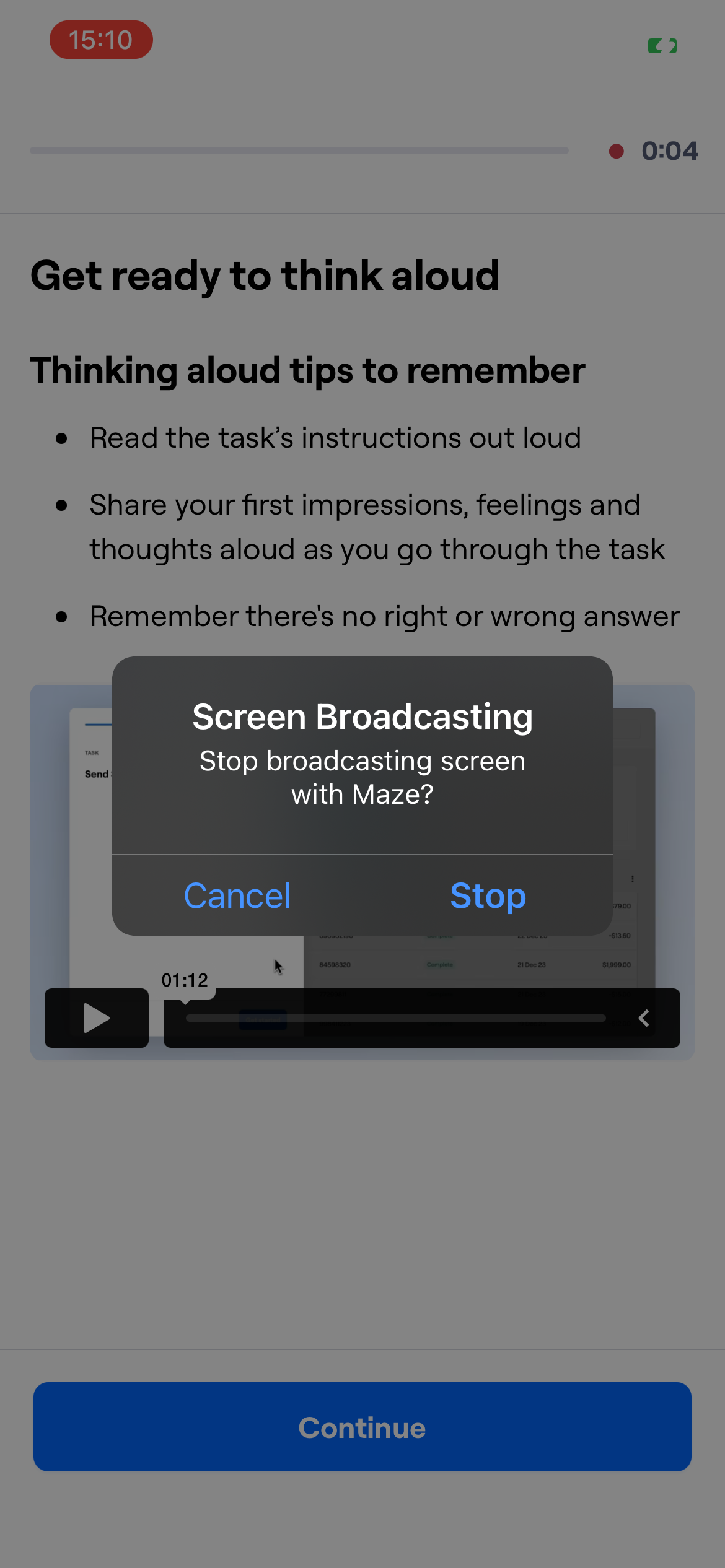Cancel the stop broadcasting dialog
725x1568 pixels.
click(237, 895)
